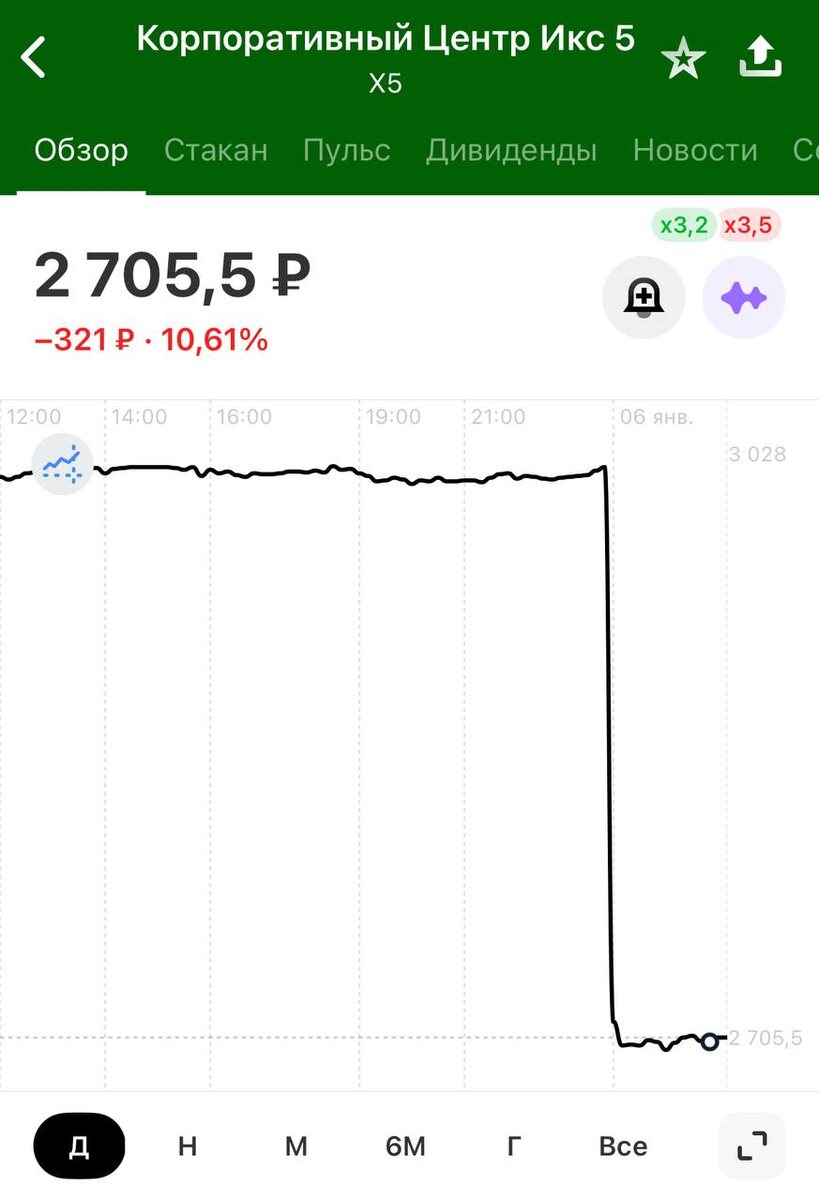
Task: Select the Г yearly chart timeframe
Action: [514, 1145]
